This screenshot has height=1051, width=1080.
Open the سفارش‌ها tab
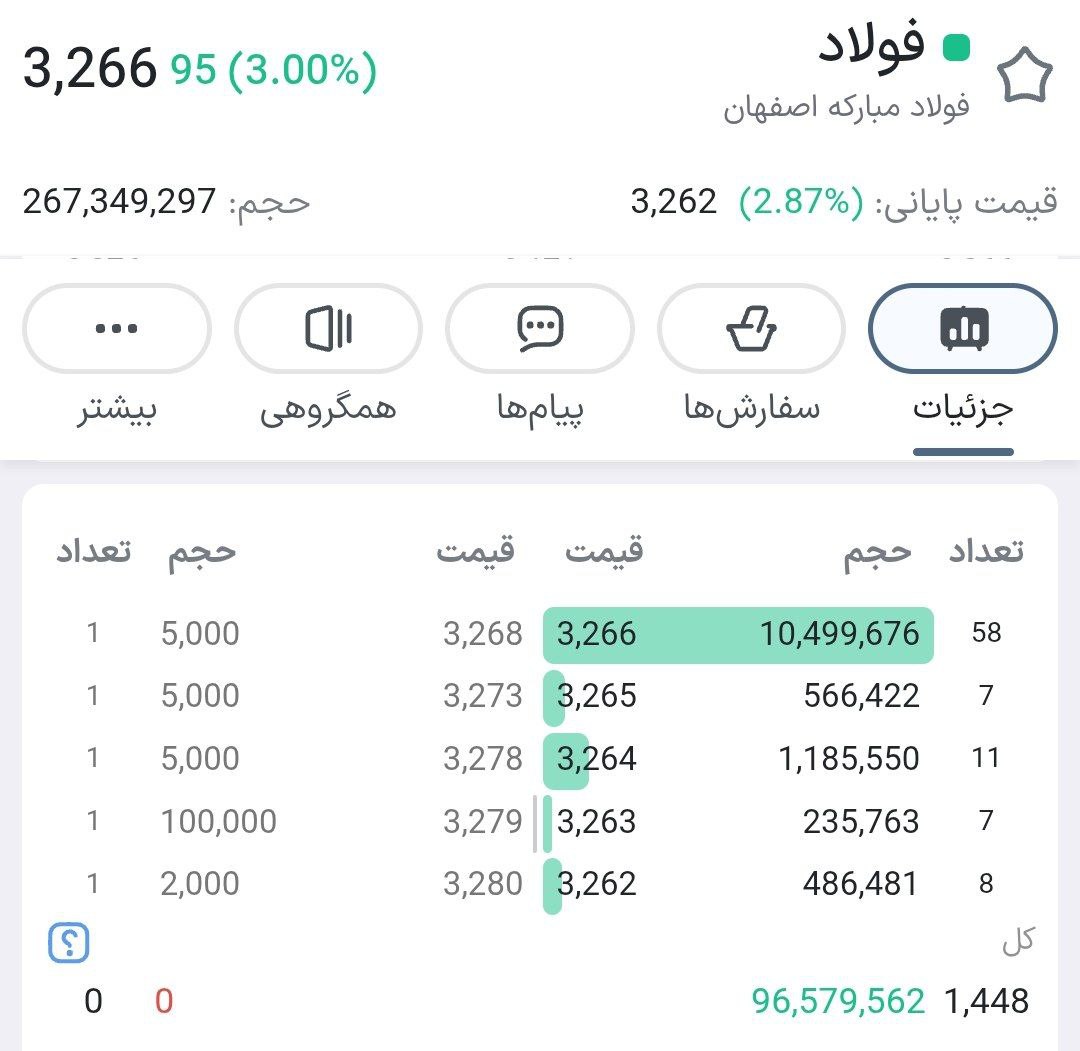(751, 329)
